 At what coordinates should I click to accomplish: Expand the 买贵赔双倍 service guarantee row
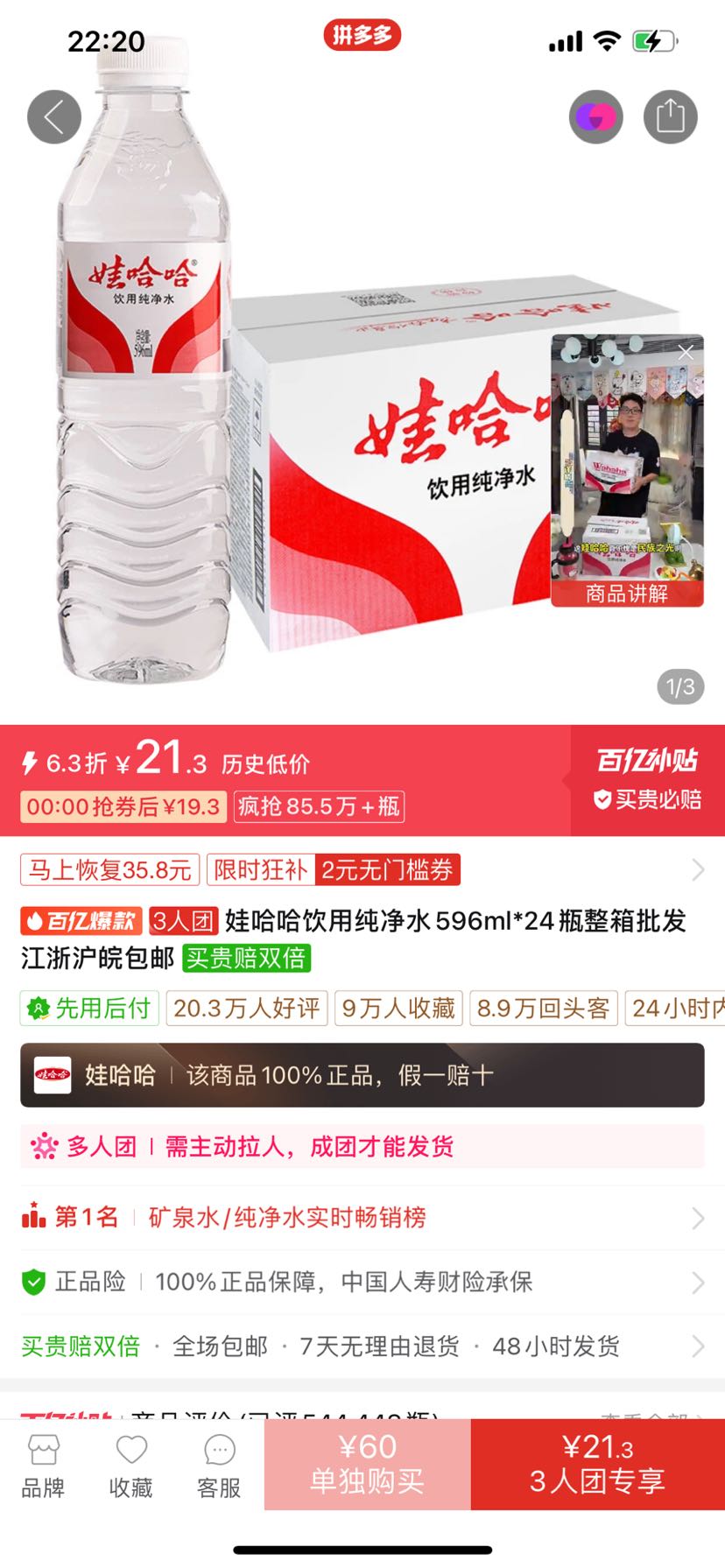click(x=698, y=1347)
